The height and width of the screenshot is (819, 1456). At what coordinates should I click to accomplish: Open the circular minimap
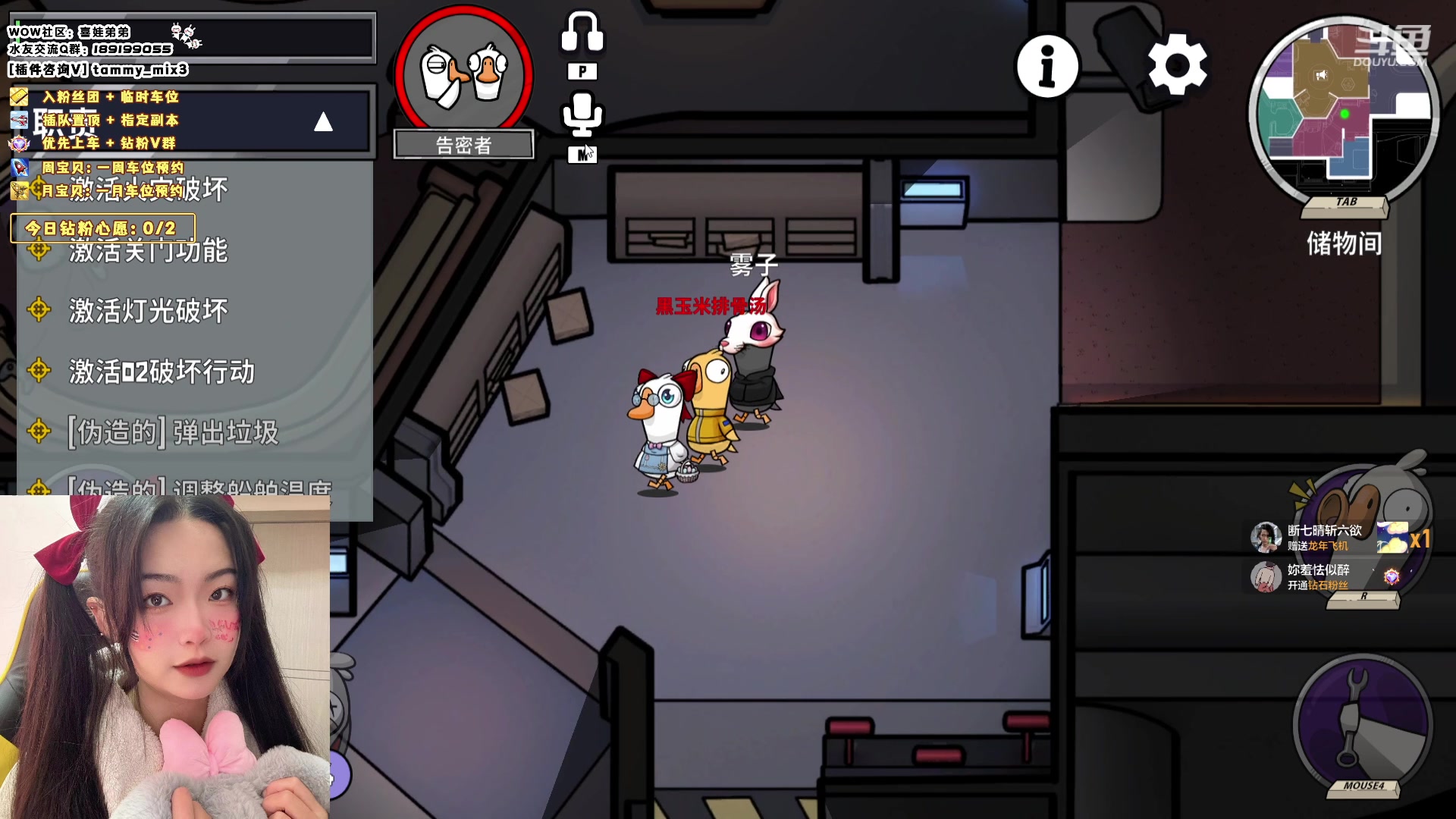(x=1343, y=108)
